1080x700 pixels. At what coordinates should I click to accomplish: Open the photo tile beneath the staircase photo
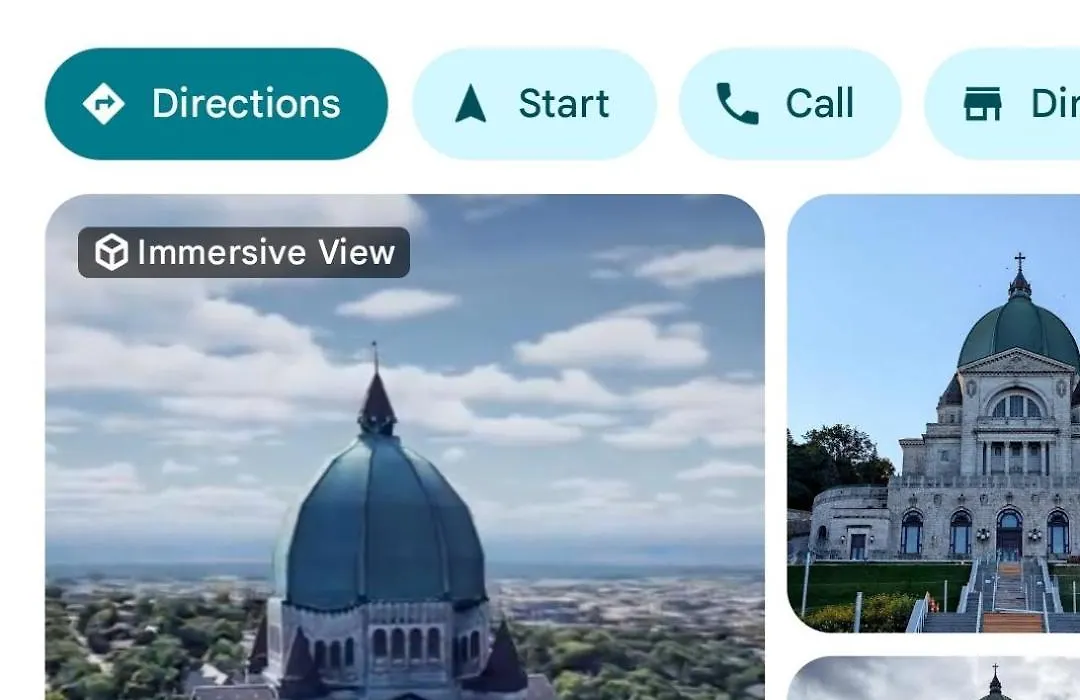pyautogui.click(x=934, y=680)
